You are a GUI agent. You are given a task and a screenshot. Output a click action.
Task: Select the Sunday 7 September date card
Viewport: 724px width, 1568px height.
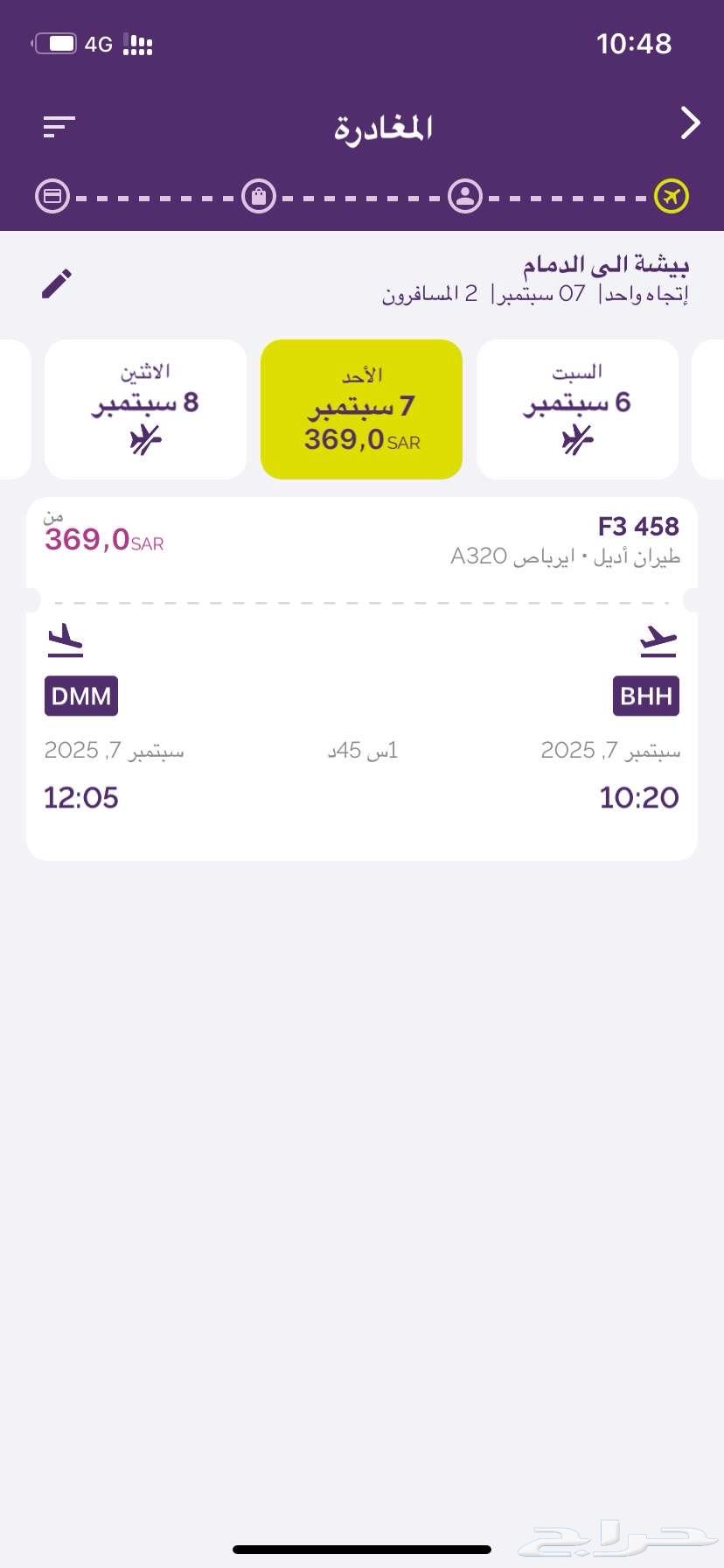click(x=360, y=408)
